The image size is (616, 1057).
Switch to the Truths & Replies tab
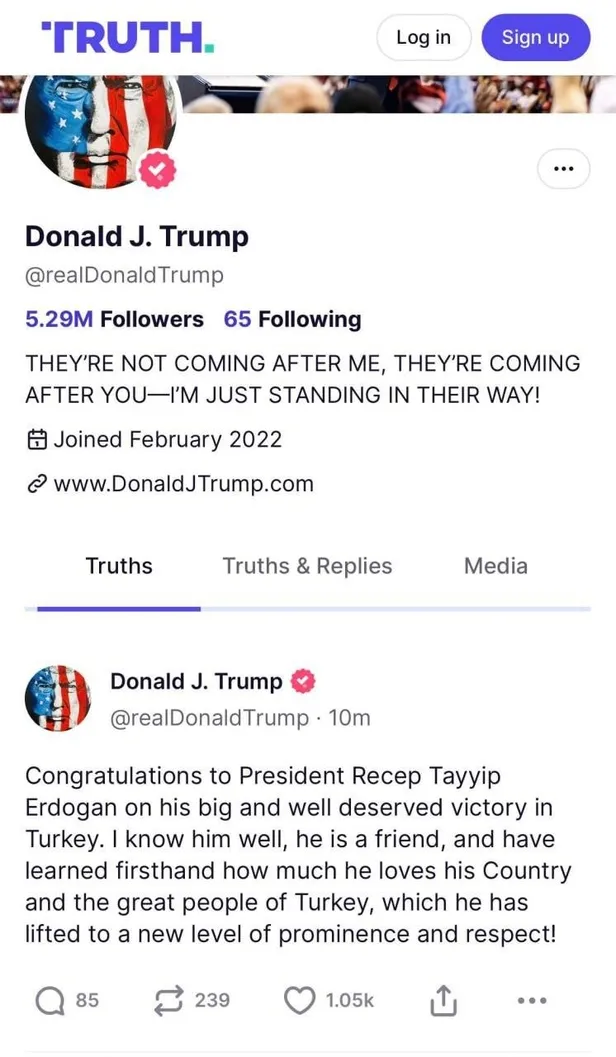tap(307, 566)
